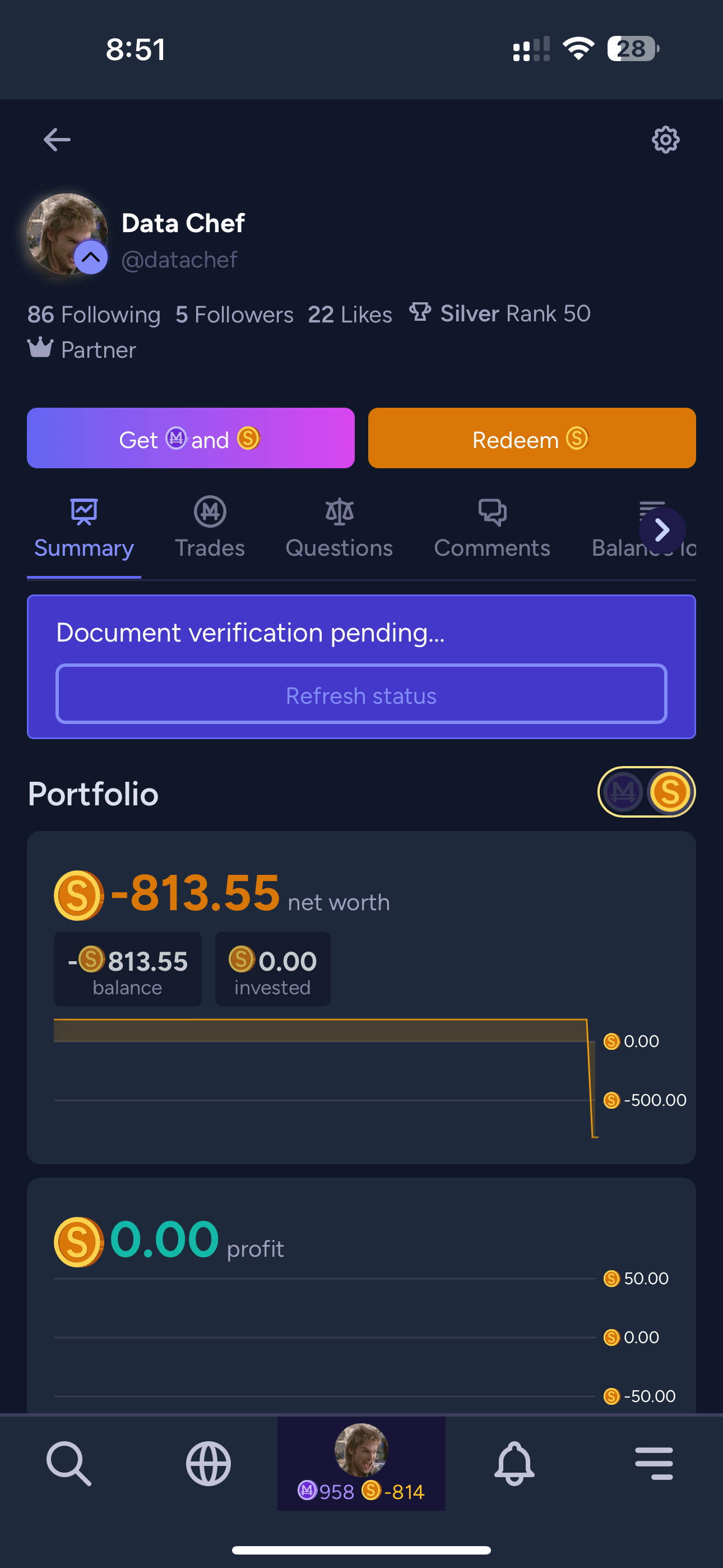Open the search tab in bottom navigation

69,1463
